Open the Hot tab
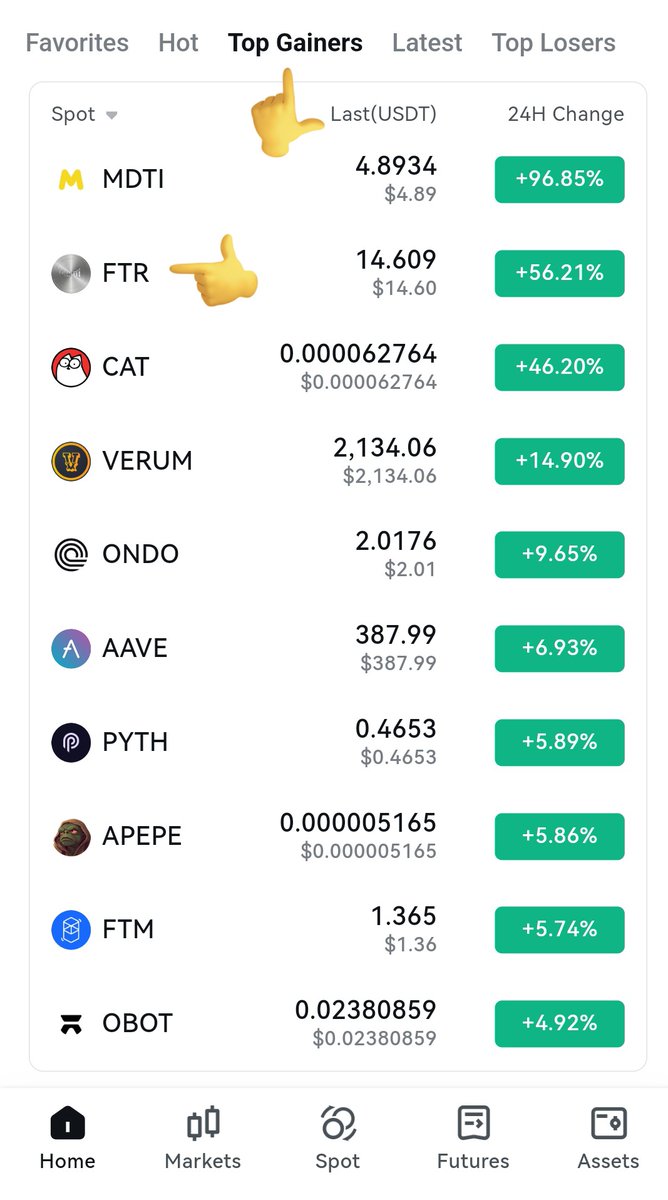This screenshot has height=1200, width=668. [178, 43]
